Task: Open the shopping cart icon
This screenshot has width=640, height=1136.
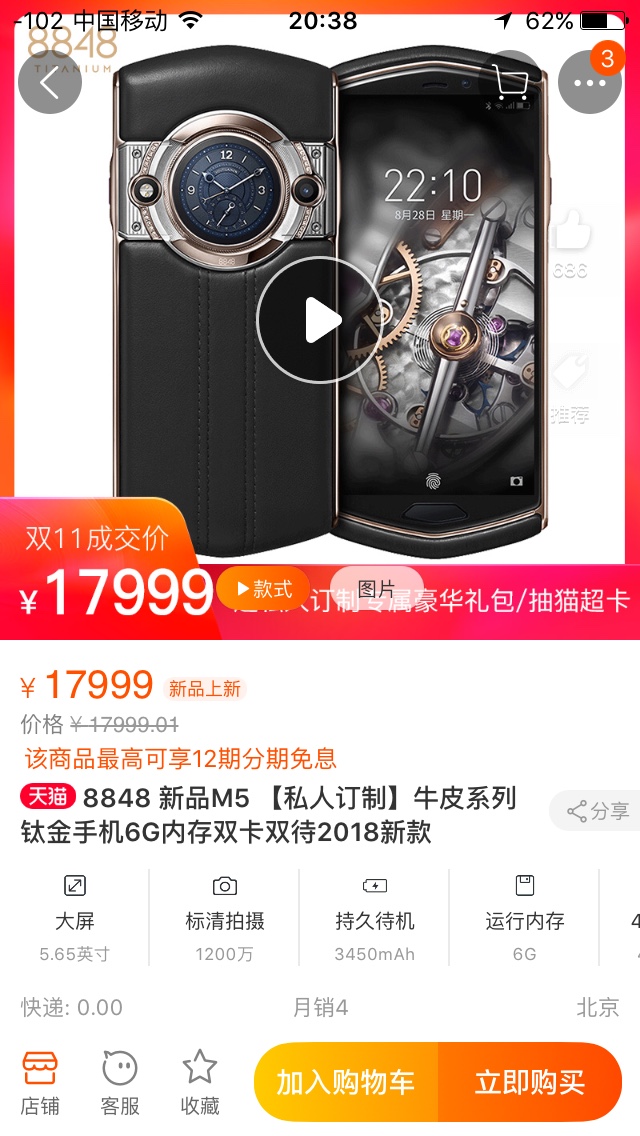Action: click(510, 81)
